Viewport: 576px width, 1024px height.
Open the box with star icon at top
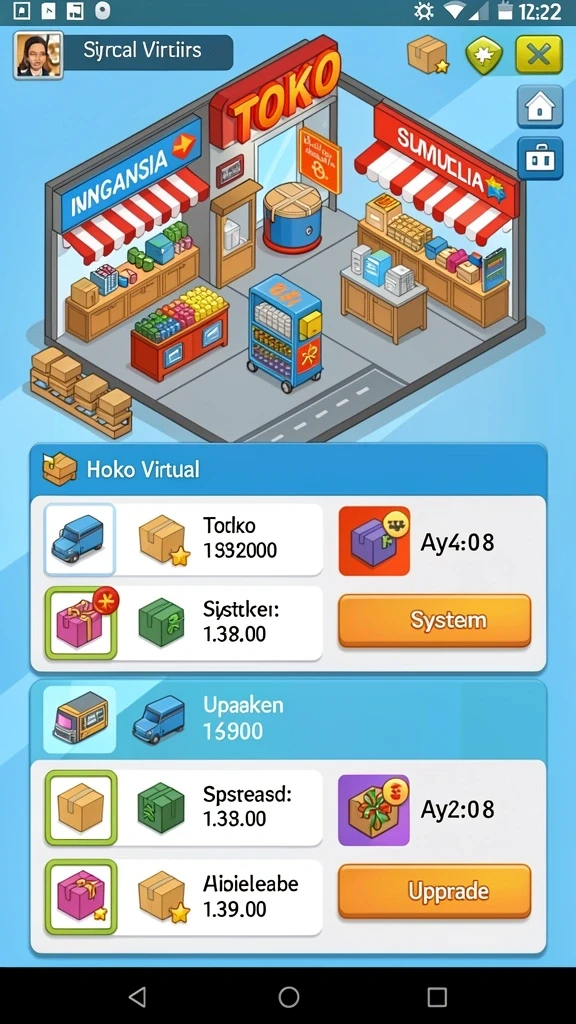(x=428, y=54)
